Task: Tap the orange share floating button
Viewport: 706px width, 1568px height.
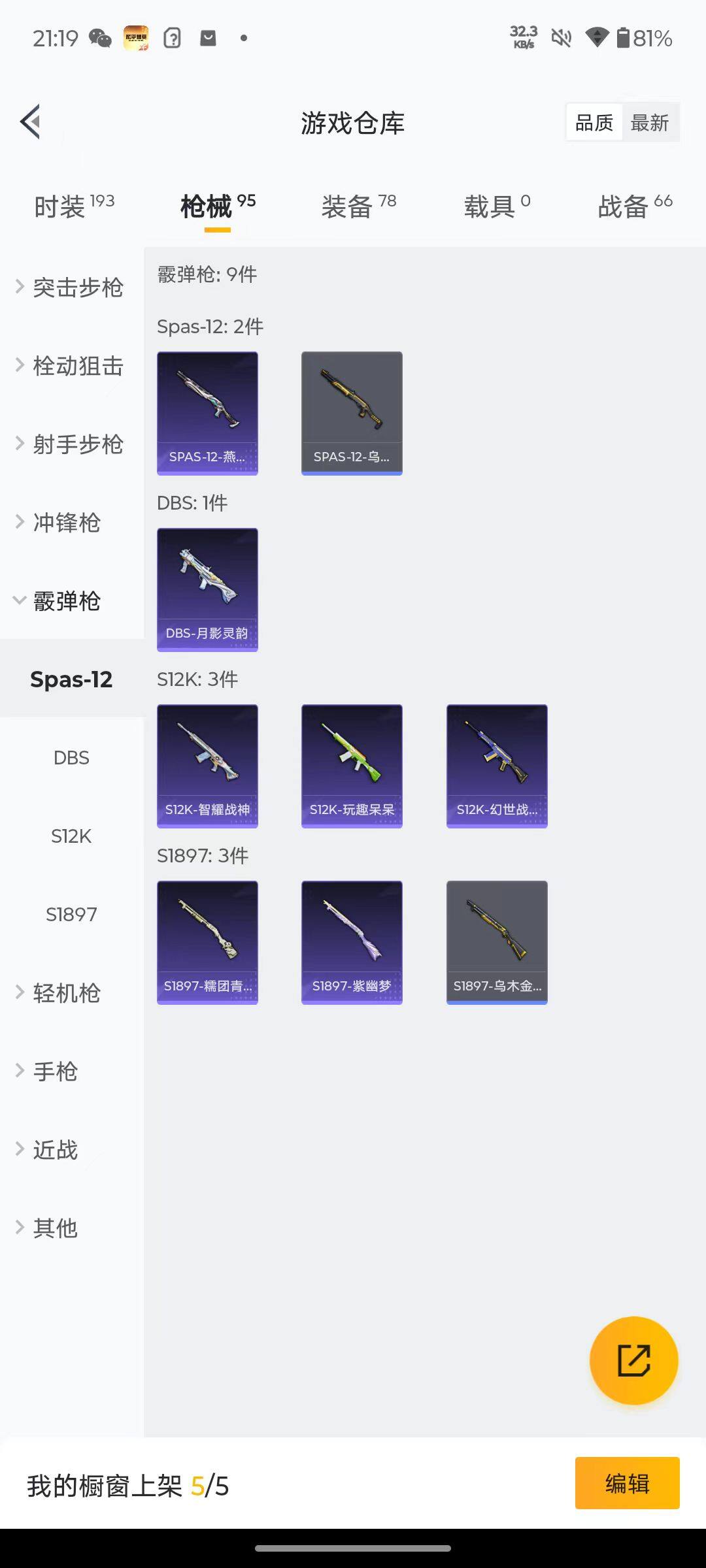Action: [633, 1360]
